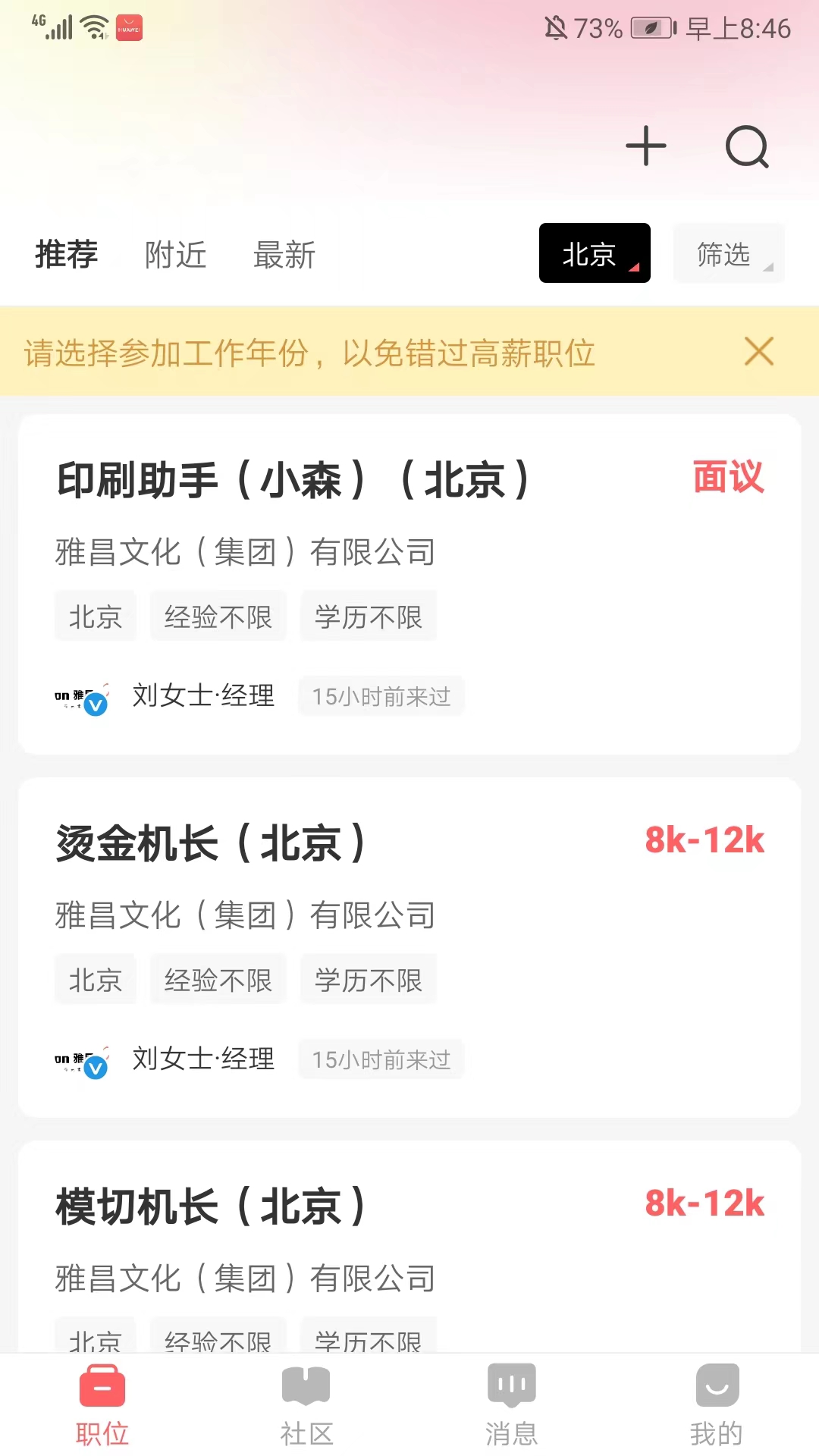Open the search magnifier icon
Image resolution: width=819 pixels, height=1456 pixels.
[747, 146]
